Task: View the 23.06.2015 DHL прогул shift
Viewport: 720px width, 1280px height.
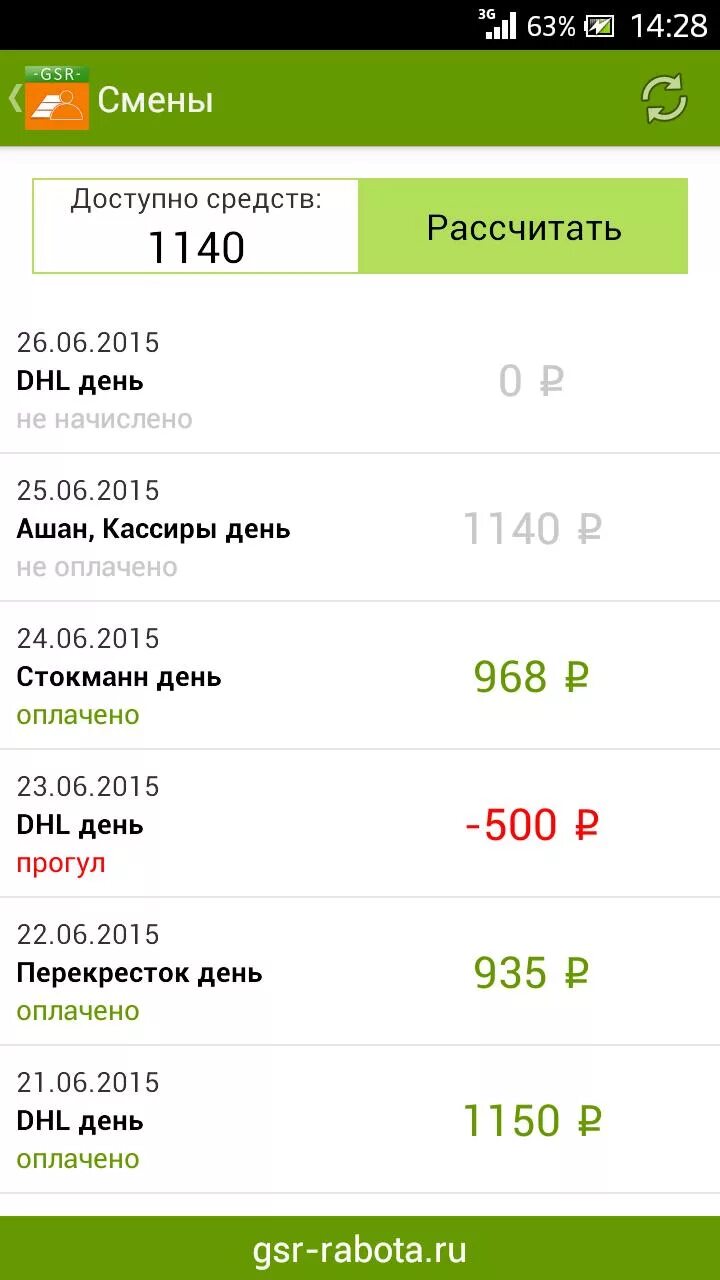Action: (360, 824)
